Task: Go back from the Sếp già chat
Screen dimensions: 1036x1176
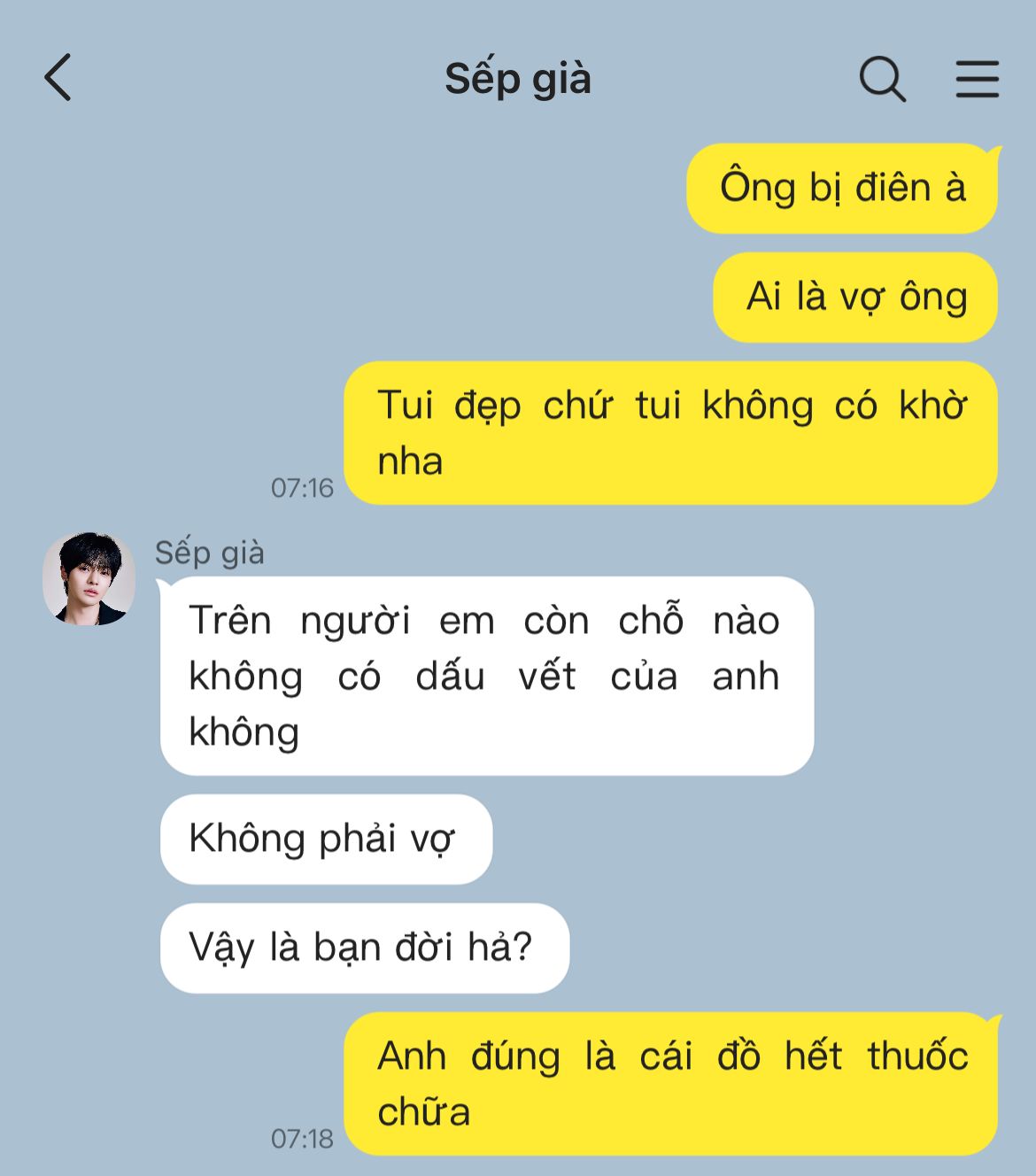Action: click(x=58, y=78)
